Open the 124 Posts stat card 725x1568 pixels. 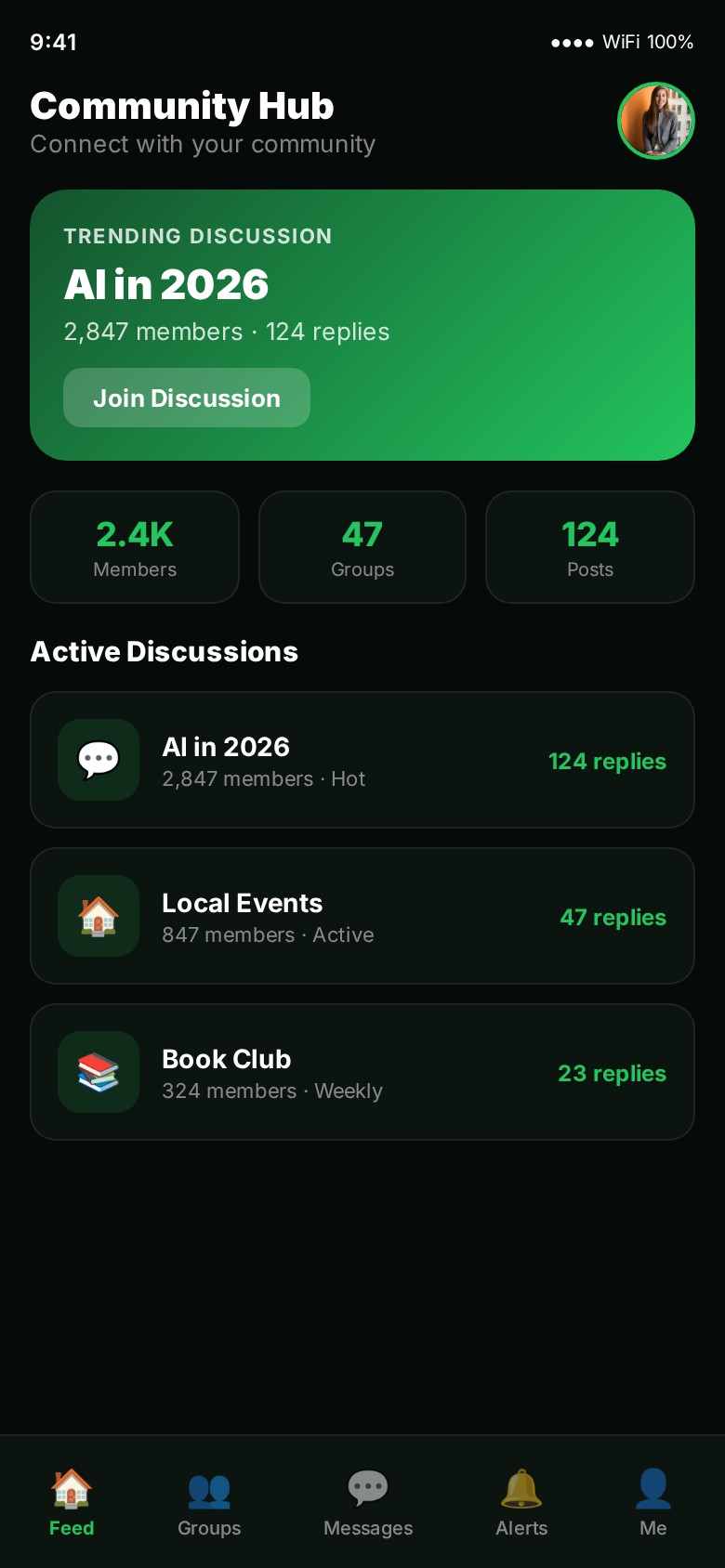point(590,547)
